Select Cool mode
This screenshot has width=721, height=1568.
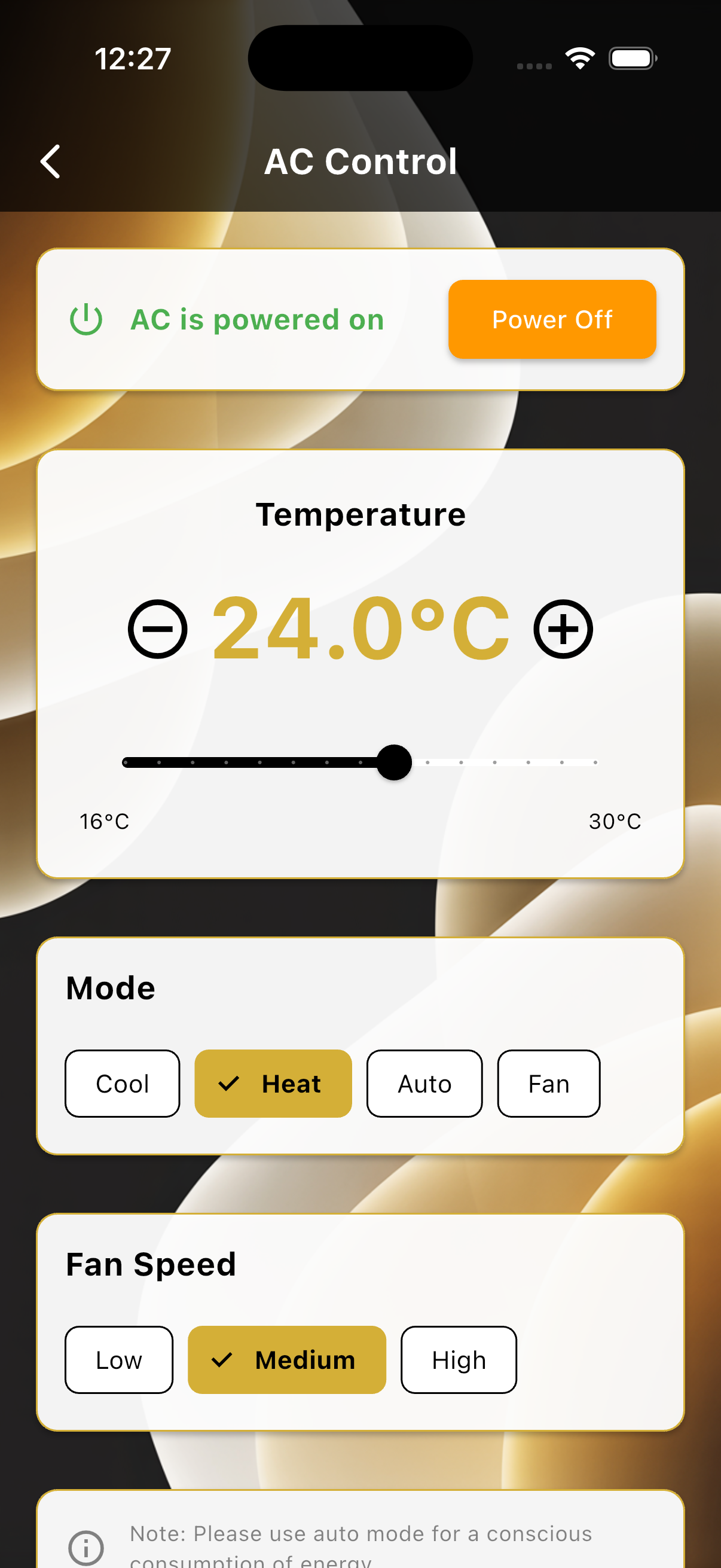tap(123, 1084)
